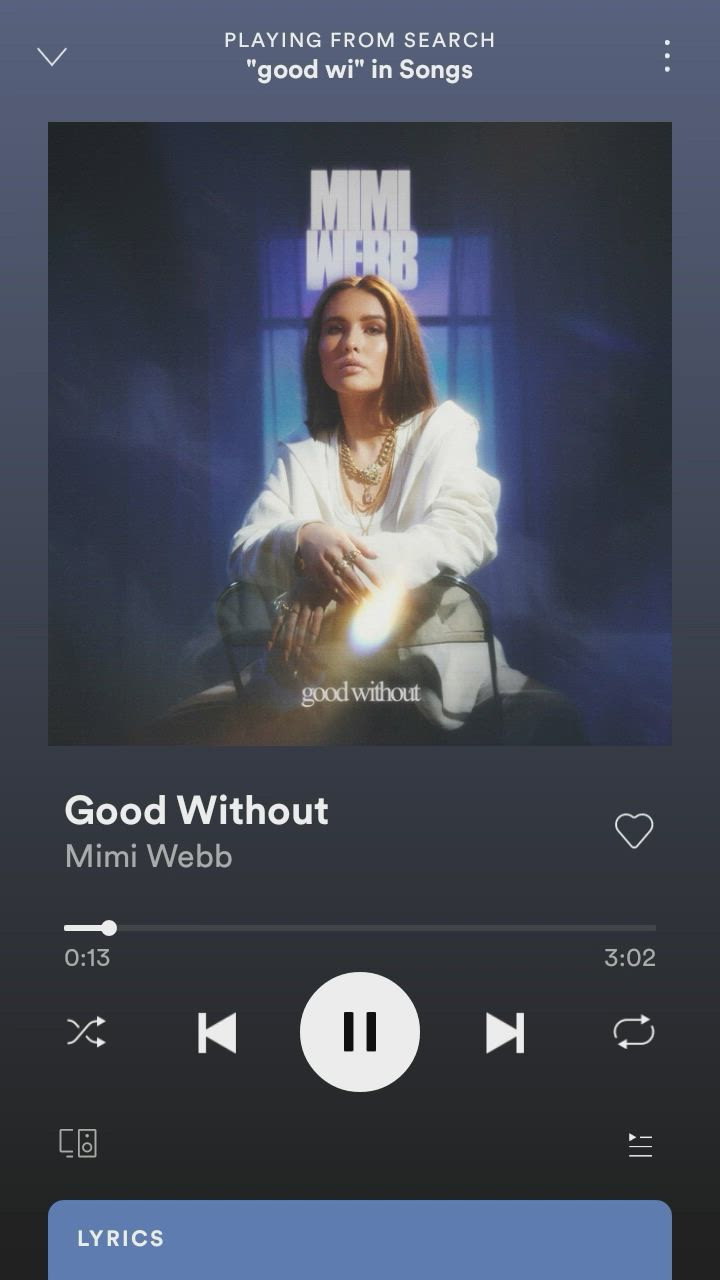
Task: Pause the currently playing song
Action: click(x=360, y=1032)
